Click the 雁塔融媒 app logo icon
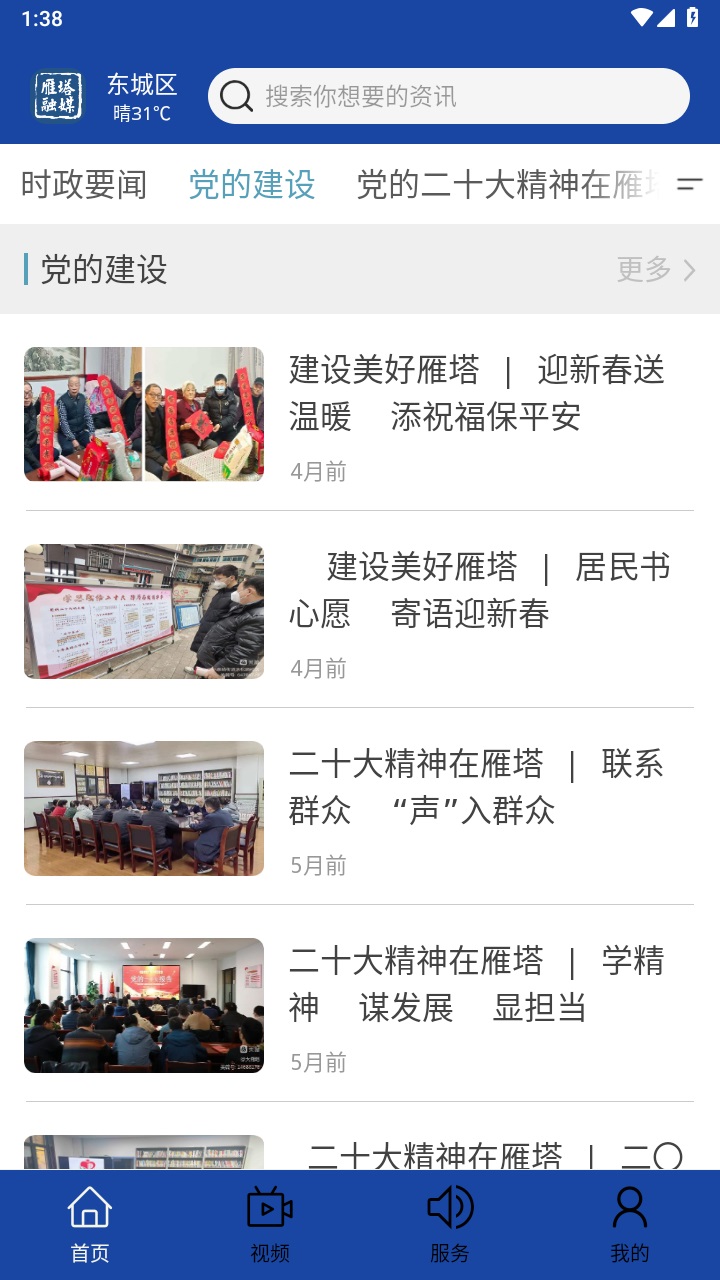The width and height of the screenshot is (720, 1280). click(x=58, y=96)
